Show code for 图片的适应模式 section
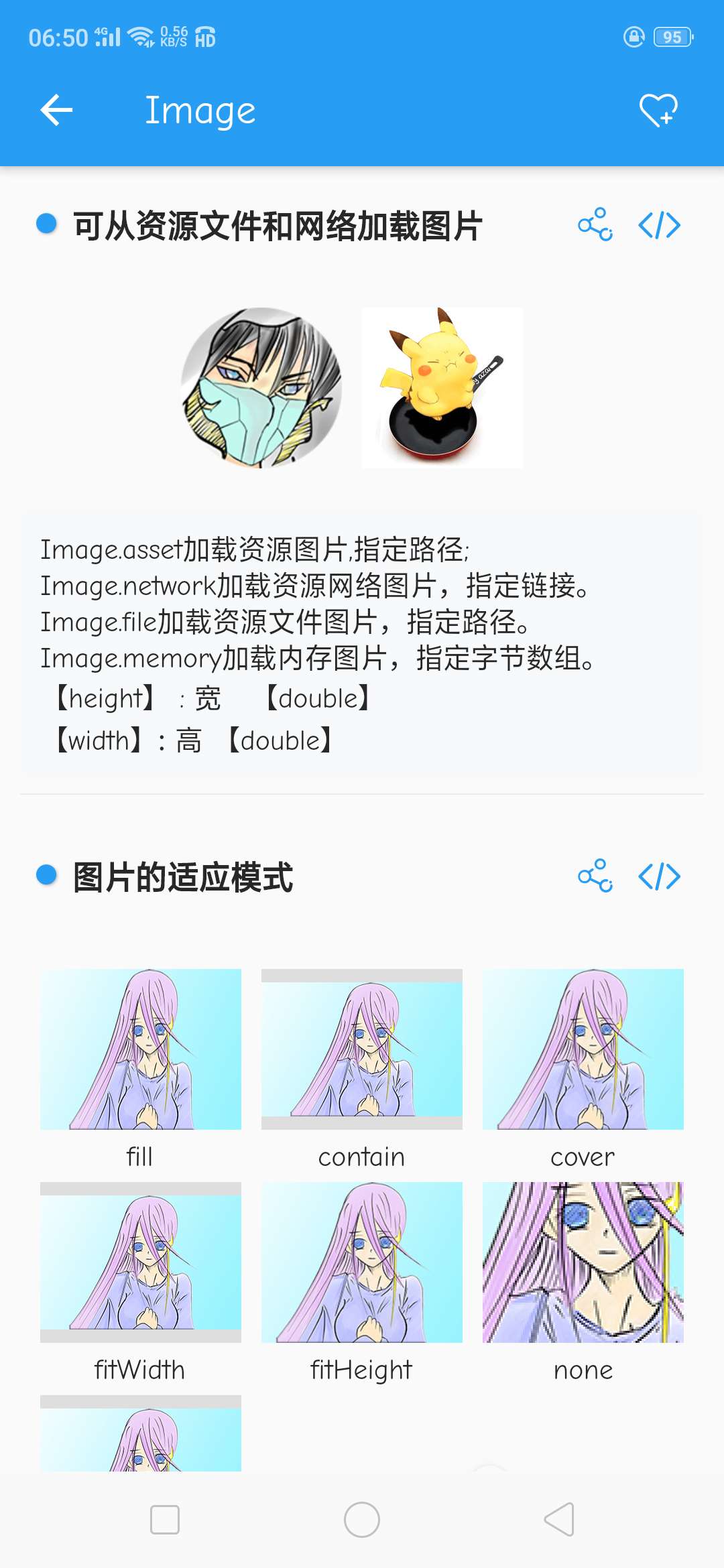This screenshot has height=1568, width=724. (x=660, y=876)
